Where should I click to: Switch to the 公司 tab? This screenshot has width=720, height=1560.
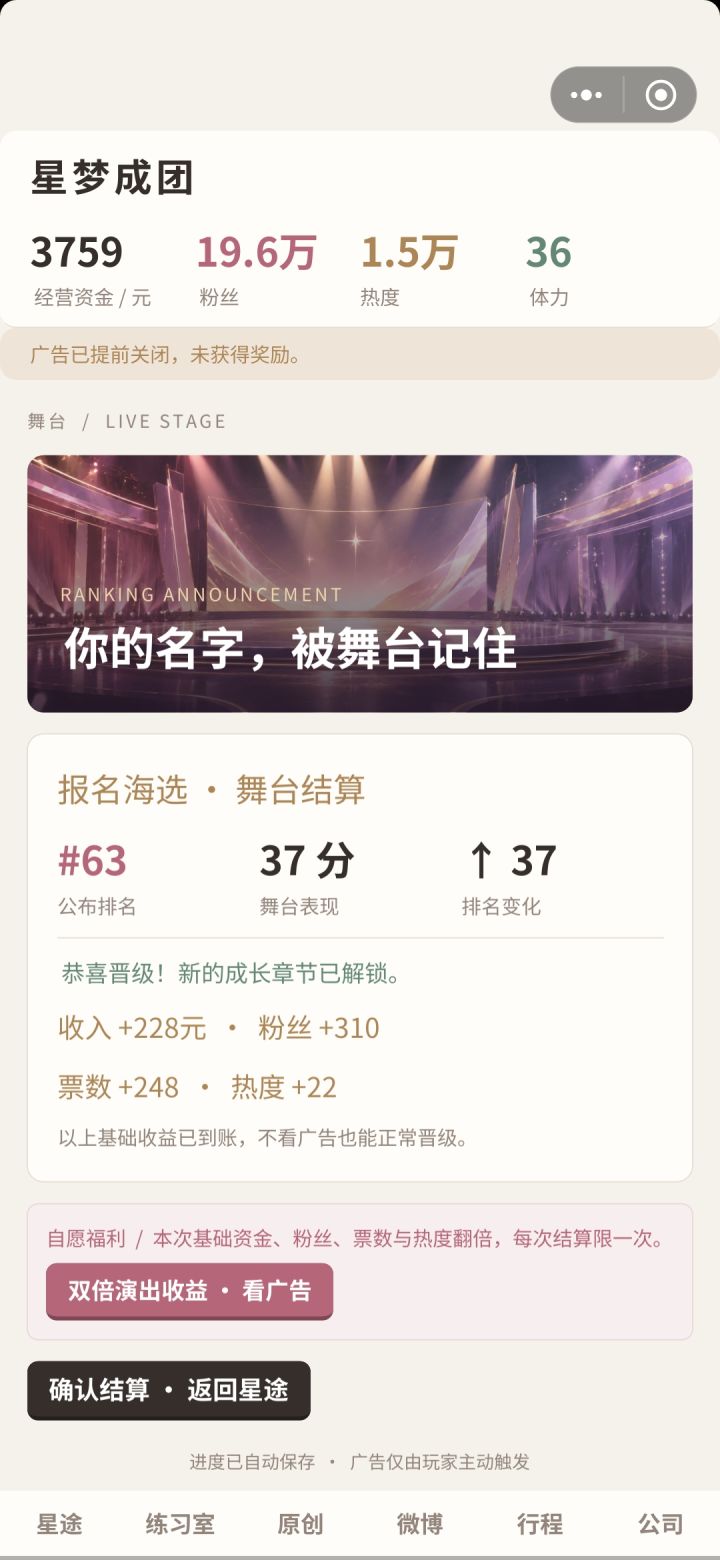pyautogui.click(x=660, y=1524)
